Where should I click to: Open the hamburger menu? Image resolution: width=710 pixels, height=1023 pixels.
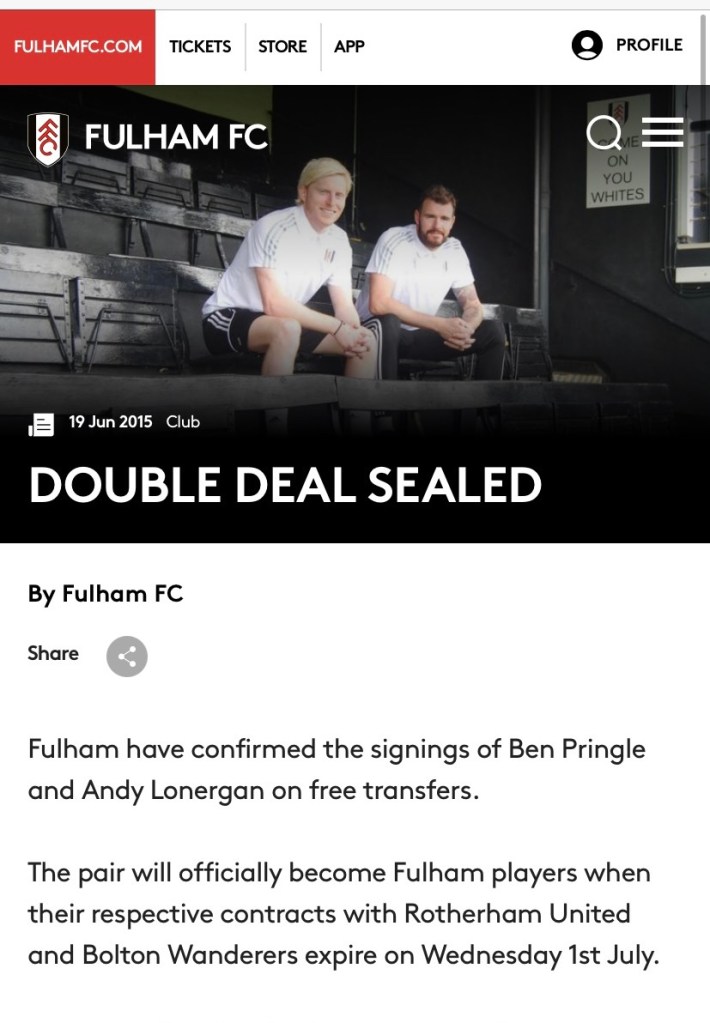pyautogui.click(x=662, y=132)
